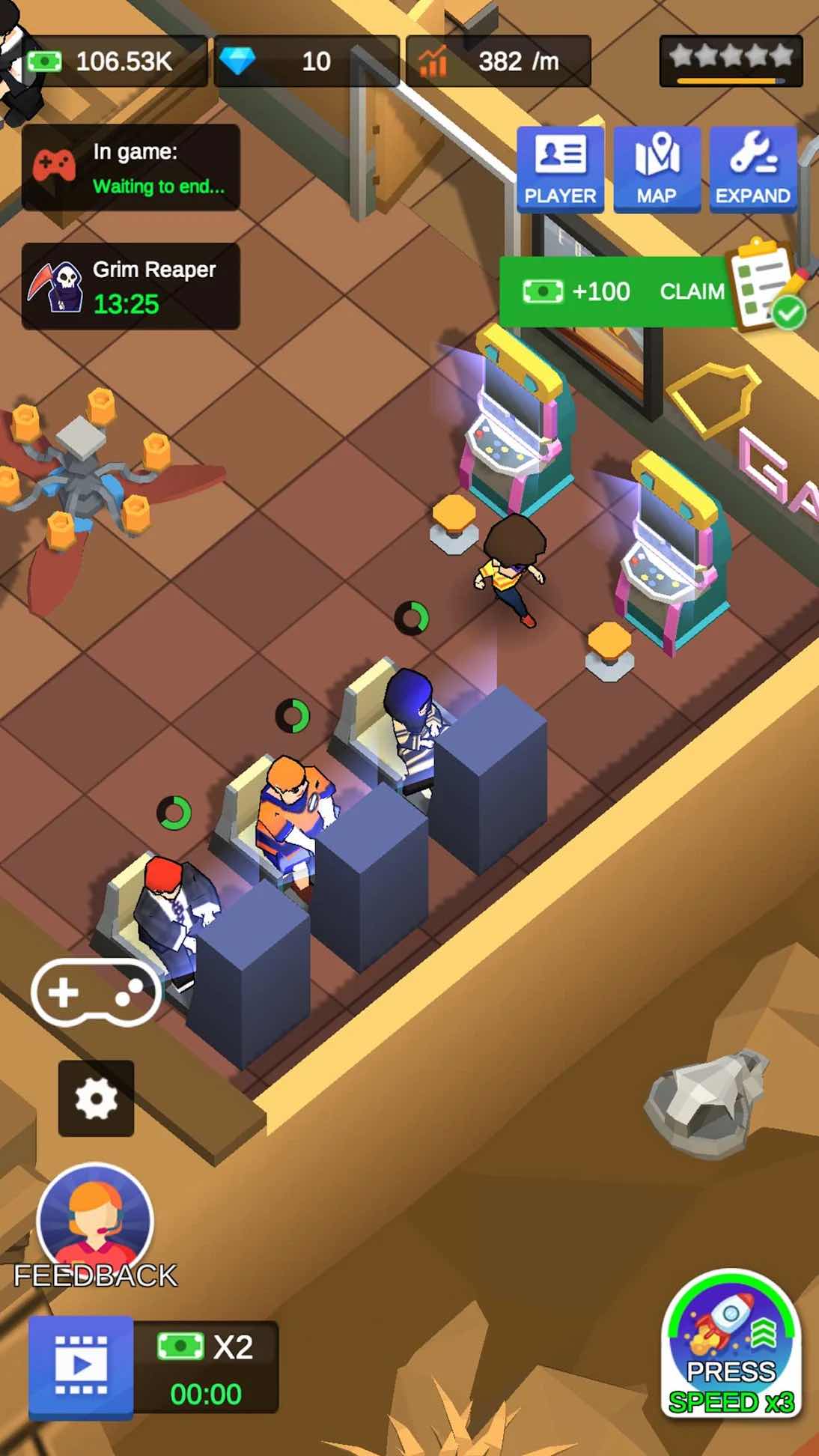Tap the In game status panel

[x=131, y=167]
